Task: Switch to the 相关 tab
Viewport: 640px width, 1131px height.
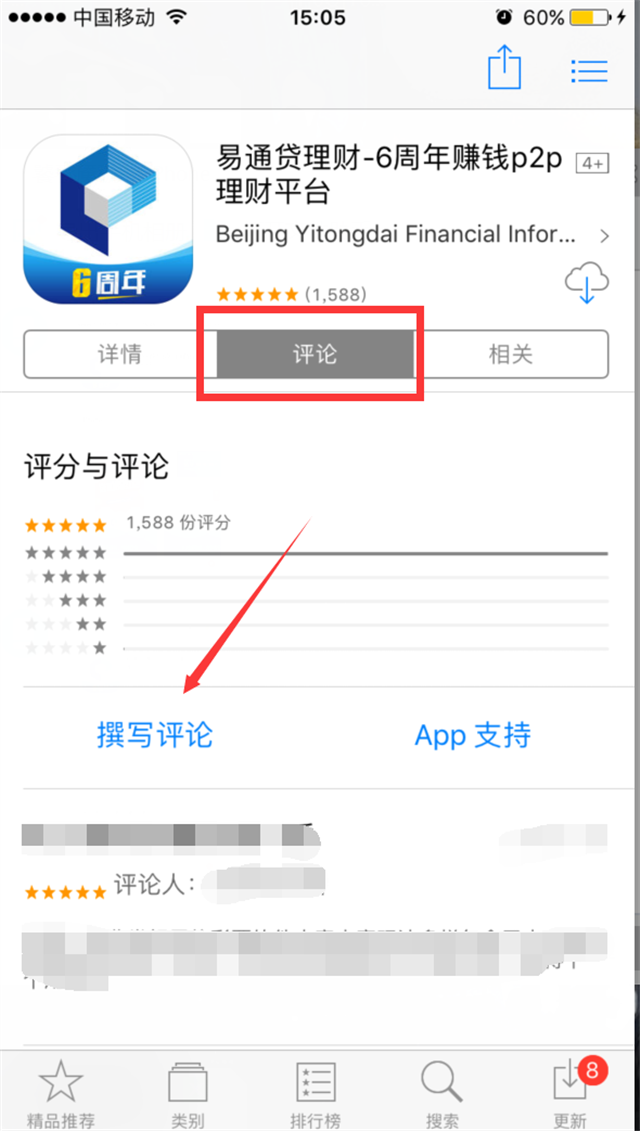Action: pyautogui.click(x=511, y=354)
